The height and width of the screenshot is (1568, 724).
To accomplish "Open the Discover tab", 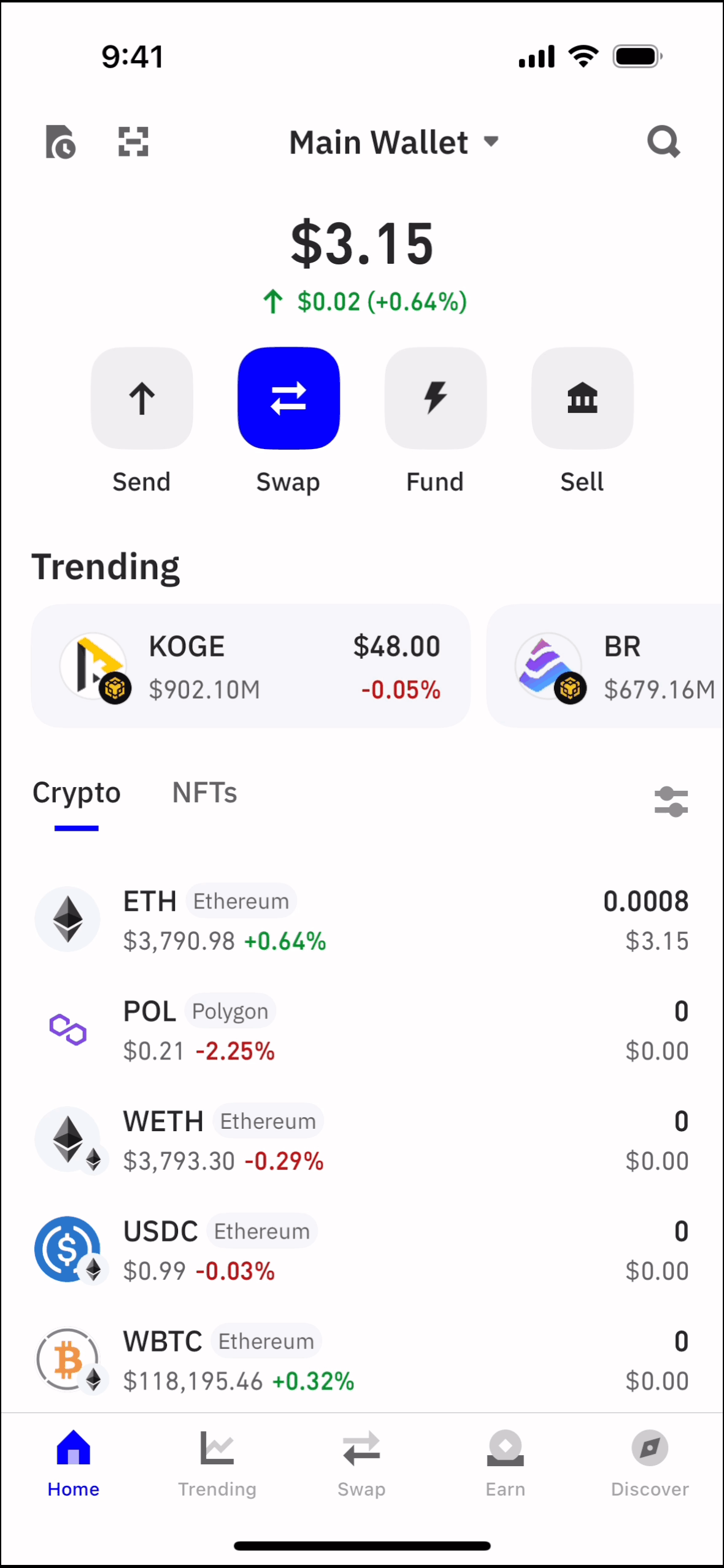I will point(650,1464).
